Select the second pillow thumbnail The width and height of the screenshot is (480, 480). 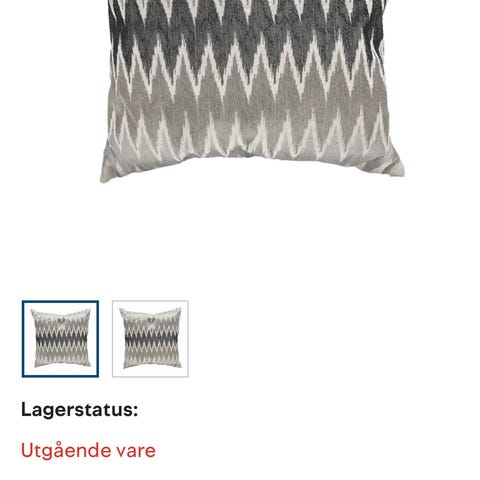click(150, 339)
